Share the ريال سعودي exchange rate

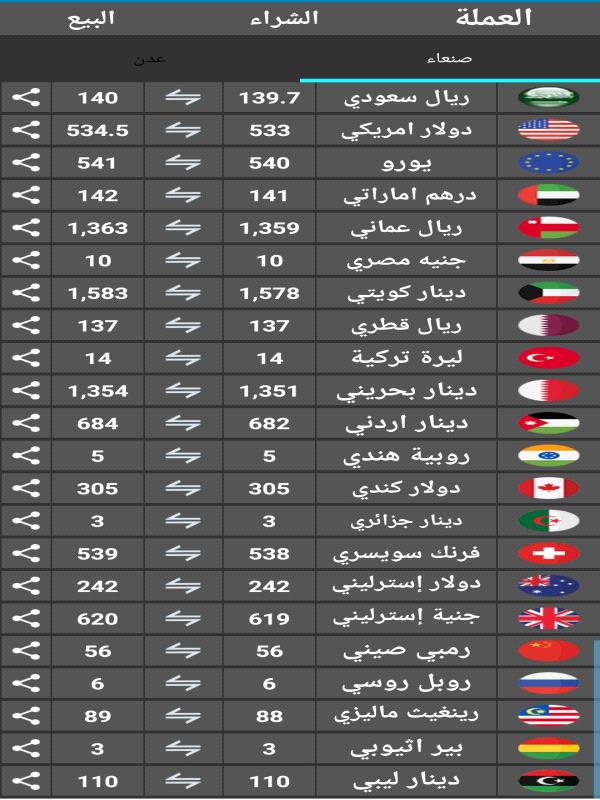tap(27, 98)
